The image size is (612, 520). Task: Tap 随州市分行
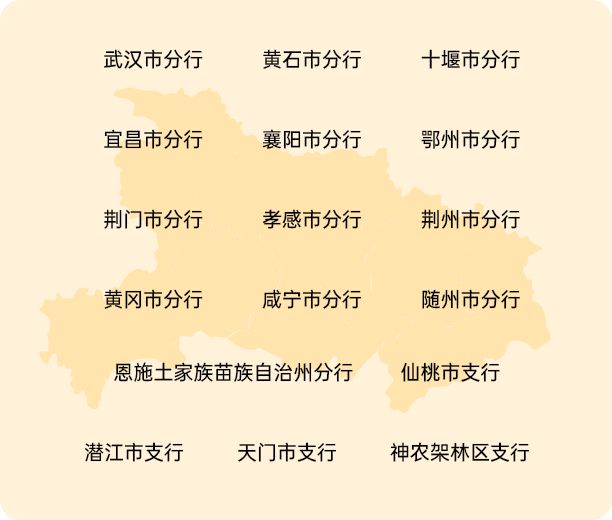point(471,300)
